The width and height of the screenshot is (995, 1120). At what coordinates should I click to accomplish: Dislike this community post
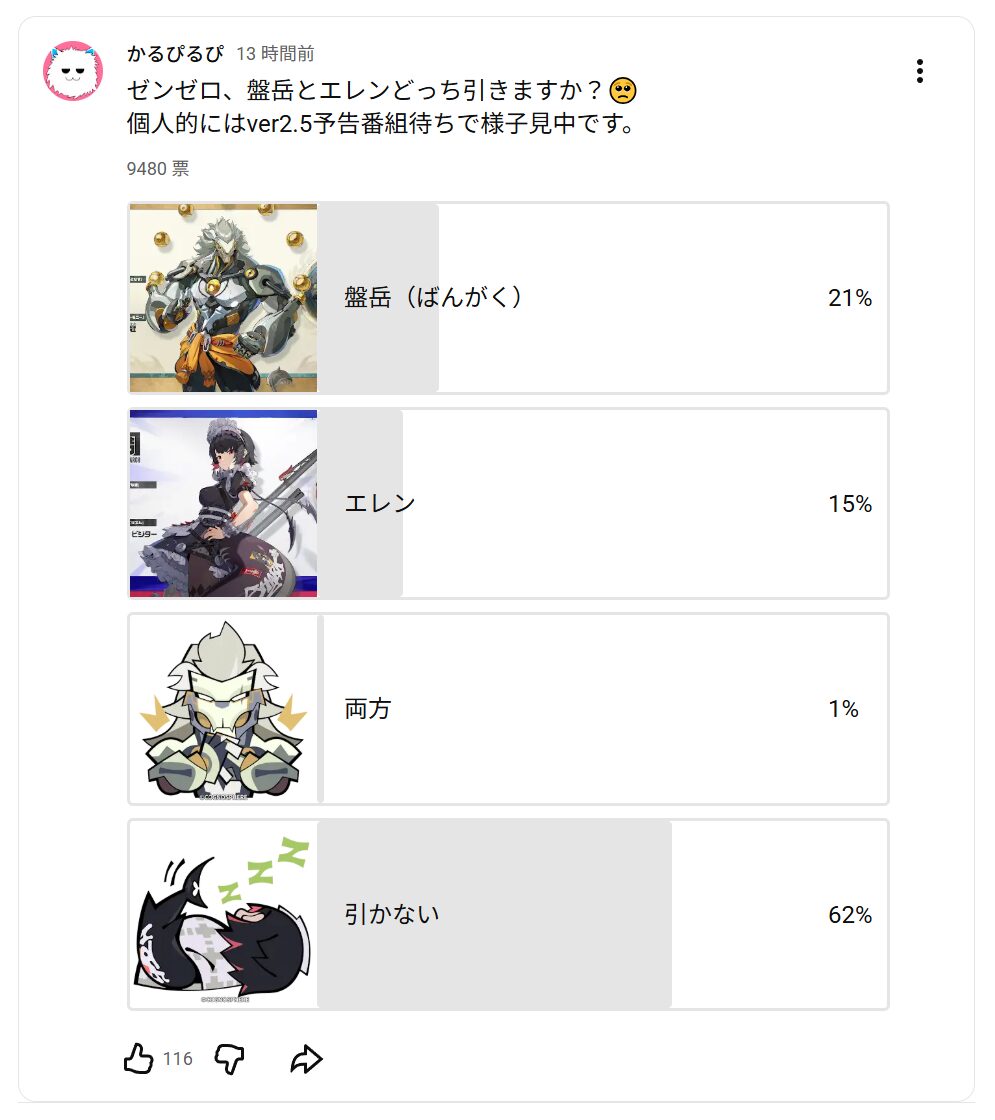point(230,1059)
